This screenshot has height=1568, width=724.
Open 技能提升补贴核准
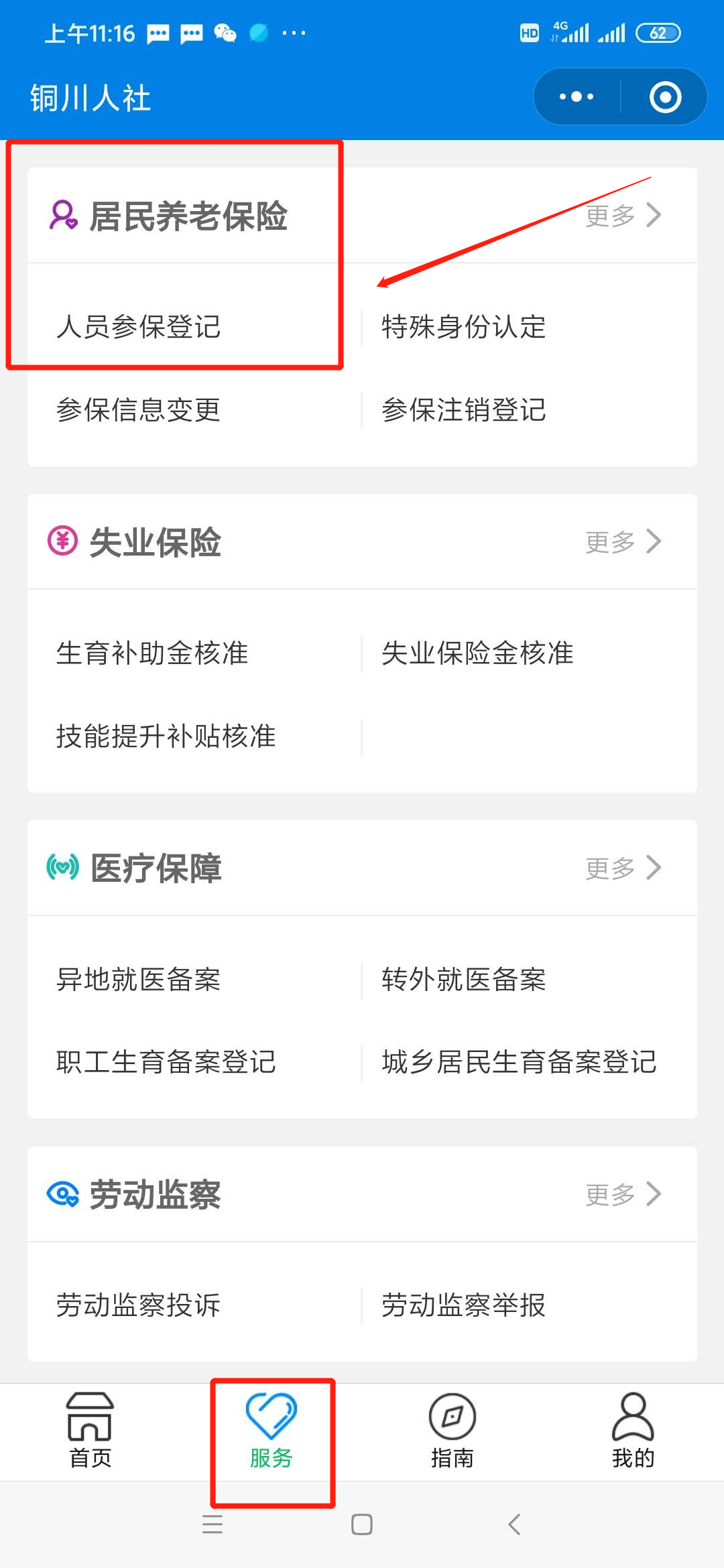[166, 736]
